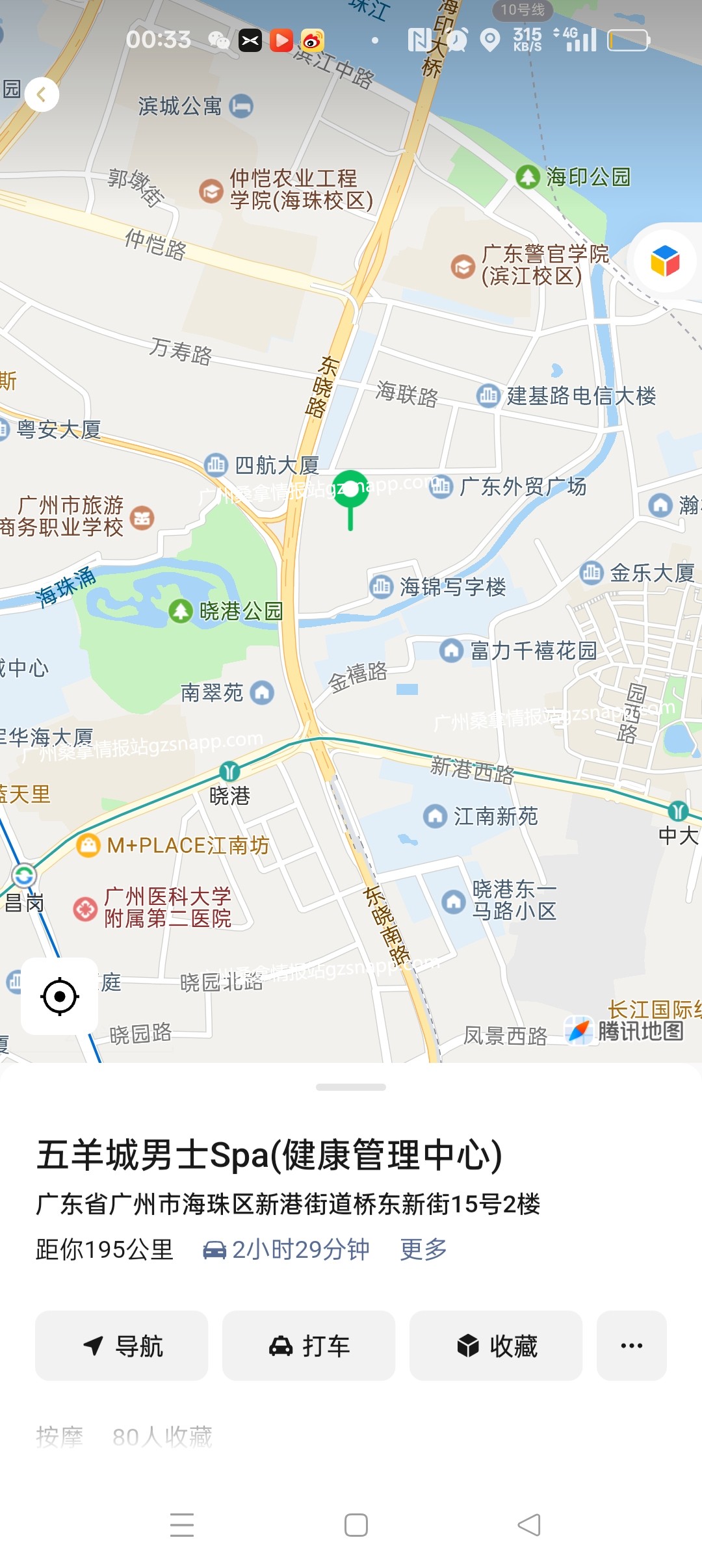Go to the system home screen

[356, 1524]
